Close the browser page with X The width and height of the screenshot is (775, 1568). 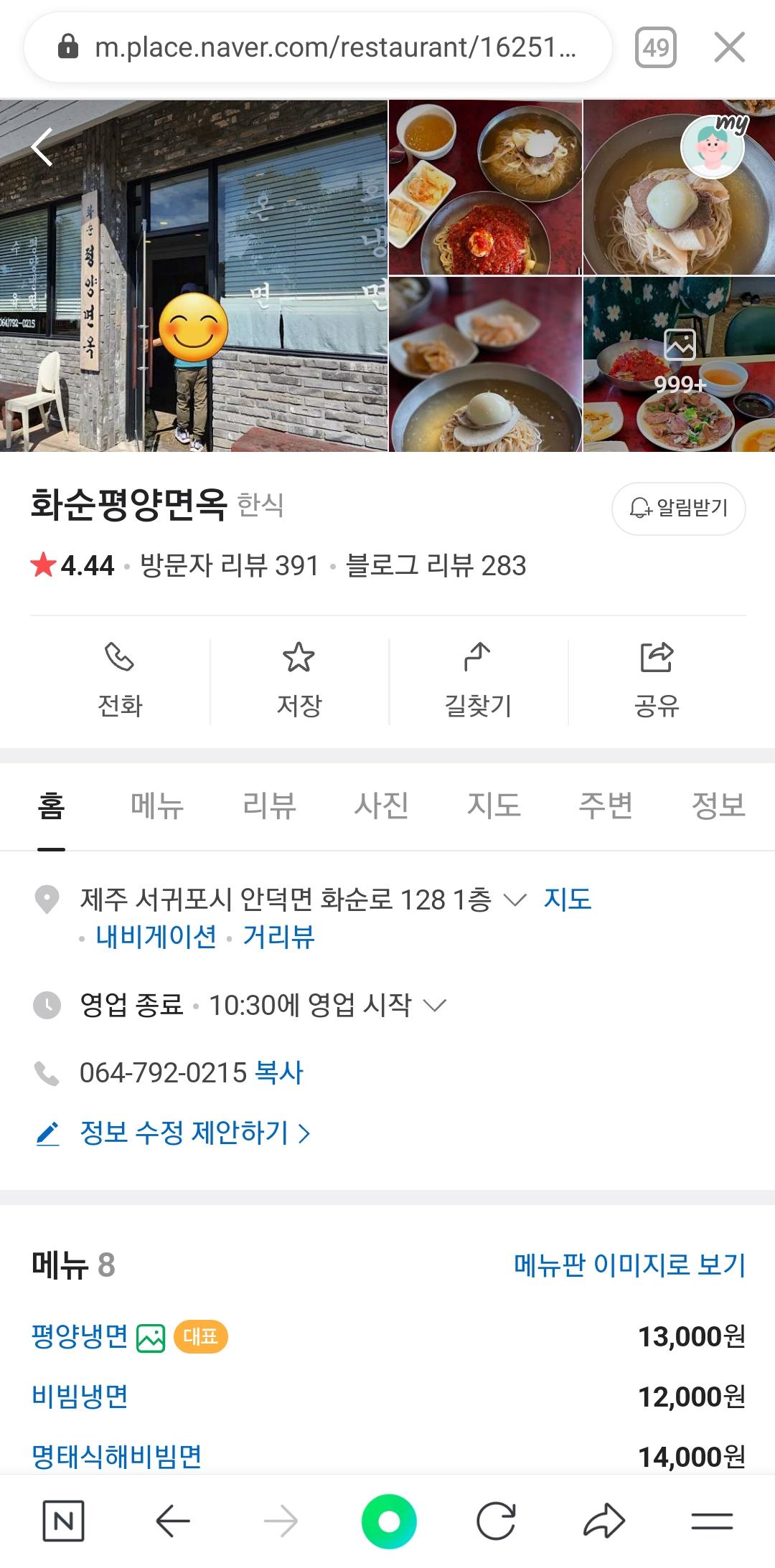point(729,47)
